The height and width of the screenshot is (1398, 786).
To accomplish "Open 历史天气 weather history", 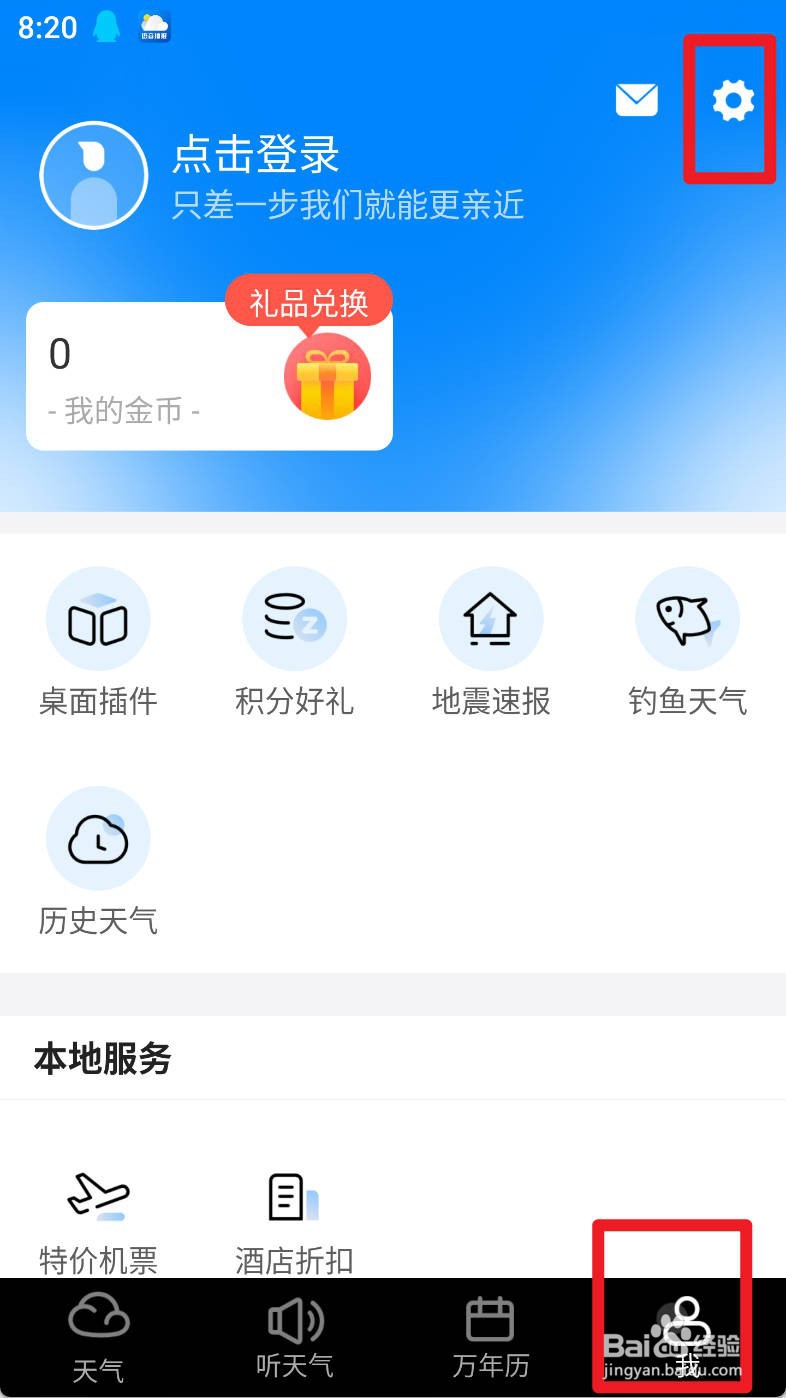I will pyautogui.click(x=98, y=860).
